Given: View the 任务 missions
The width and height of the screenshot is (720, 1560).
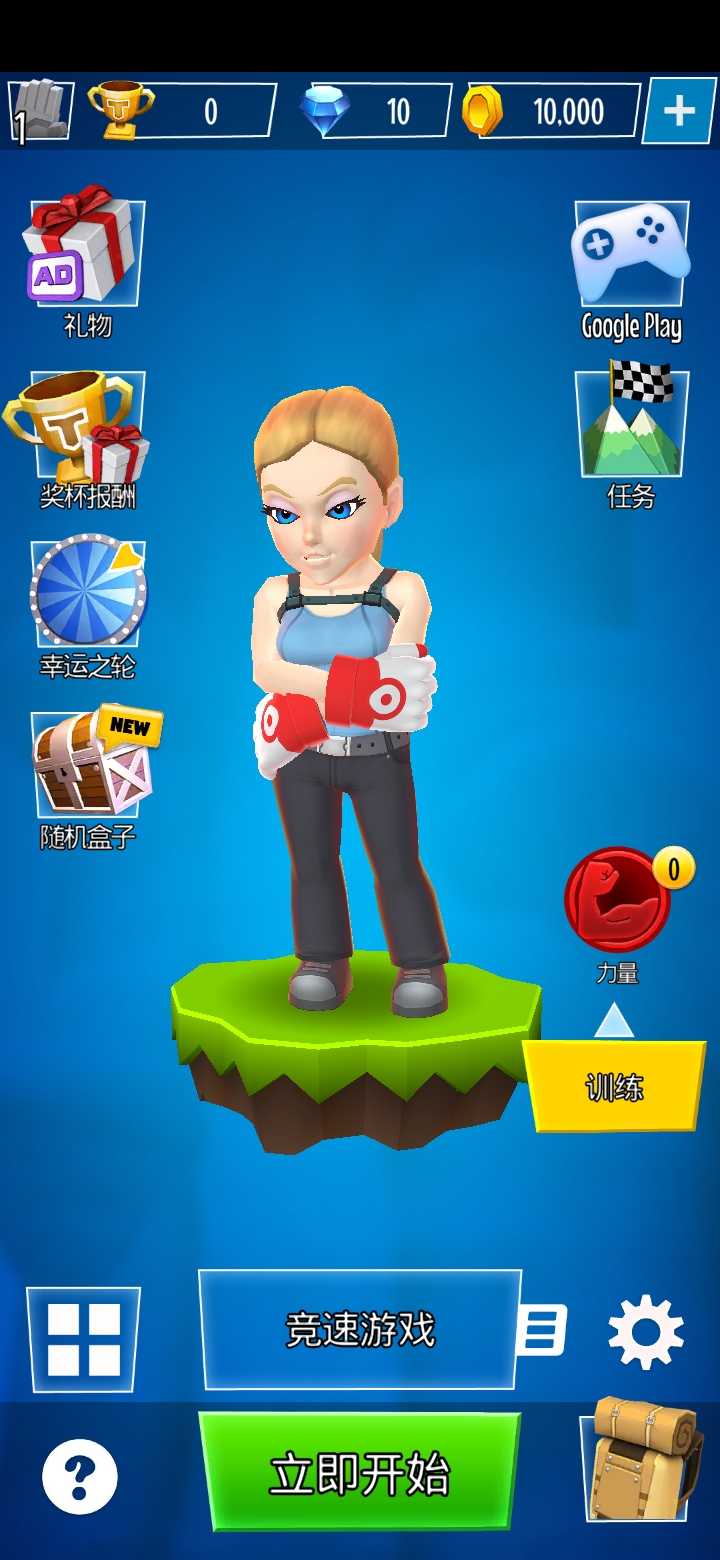Looking at the screenshot, I should click(x=631, y=423).
